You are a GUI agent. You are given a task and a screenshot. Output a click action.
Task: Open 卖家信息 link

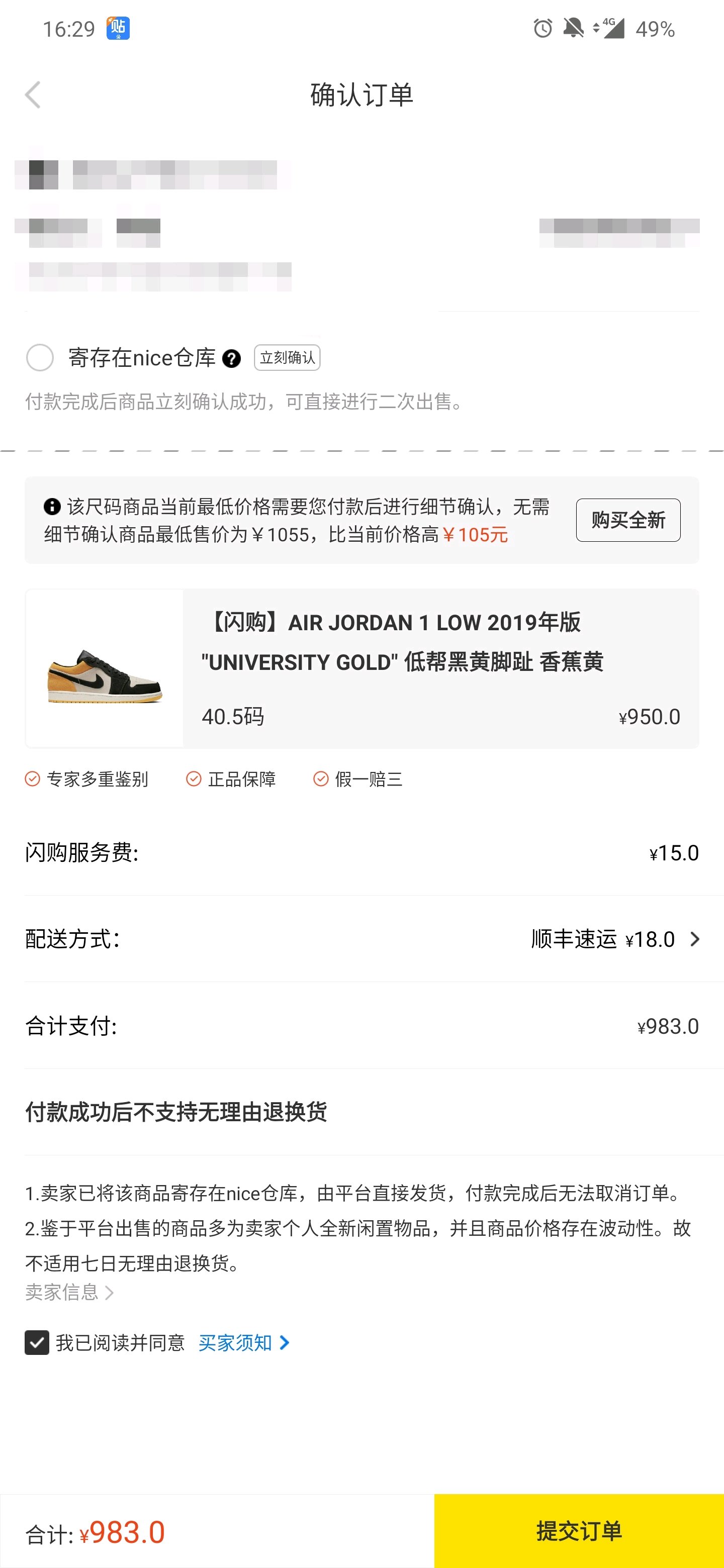tap(69, 1292)
